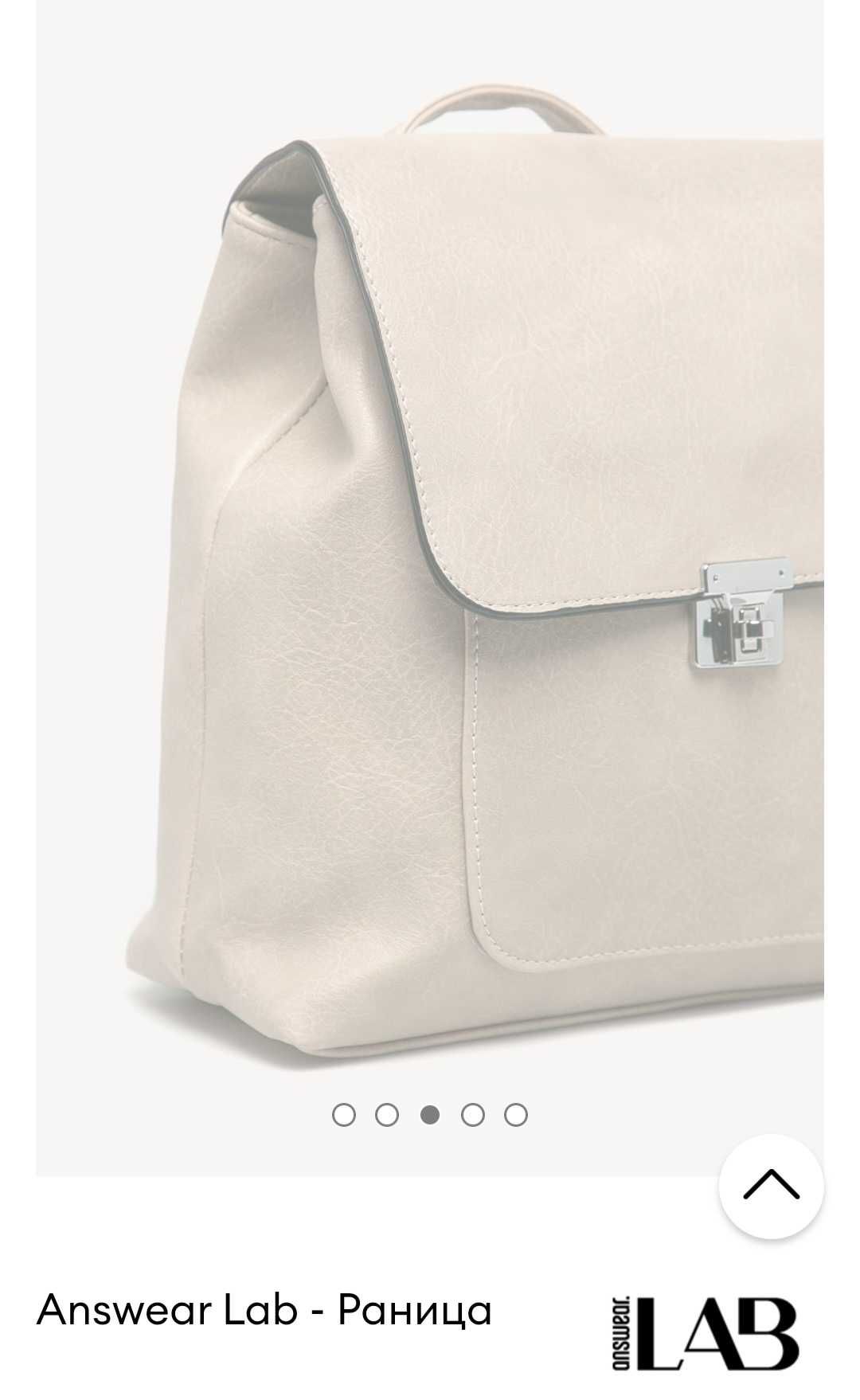Select the second image indicator dot
Viewport: 860px width, 1400px height.
(x=387, y=1115)
